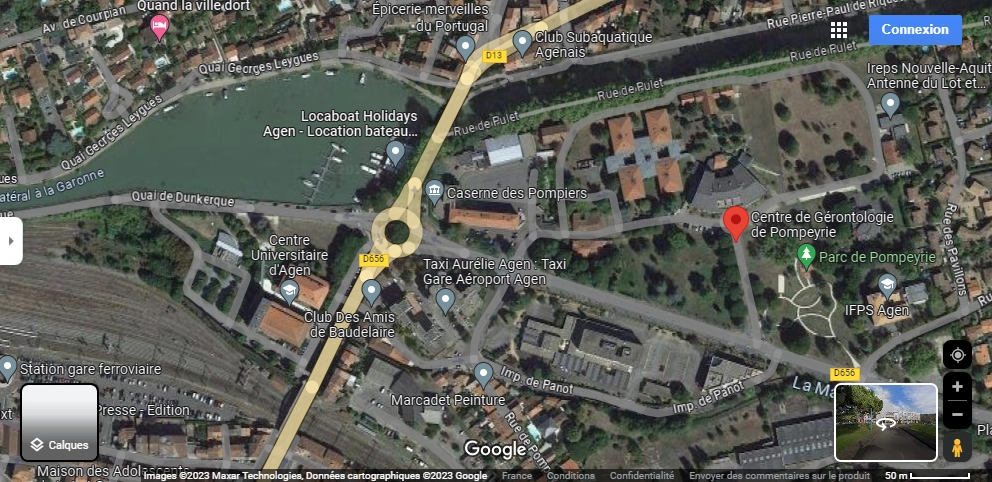Screen dimensions: 992x482
Task: Open the Confidentialité footer link
Action: (642, 476)
